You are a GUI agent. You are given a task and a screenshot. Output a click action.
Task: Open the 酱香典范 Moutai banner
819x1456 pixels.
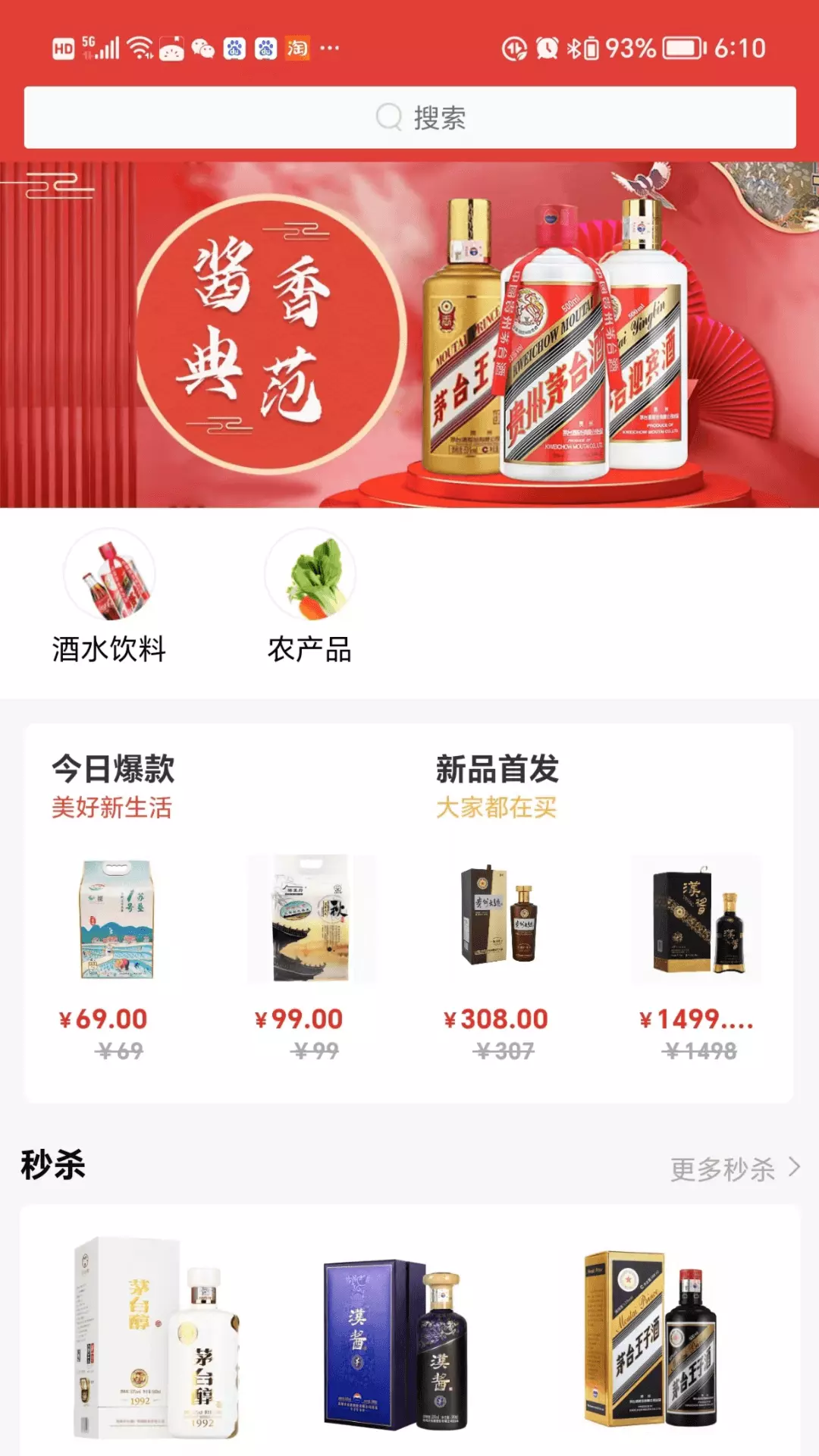(x=409, y=334)
